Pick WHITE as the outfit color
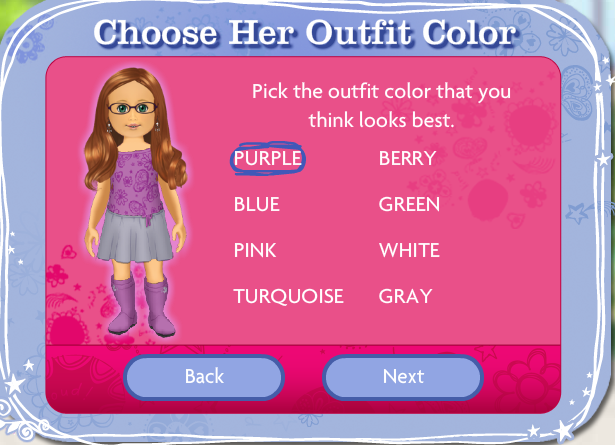This screenshot has width=615, height=445. point(409,250)
